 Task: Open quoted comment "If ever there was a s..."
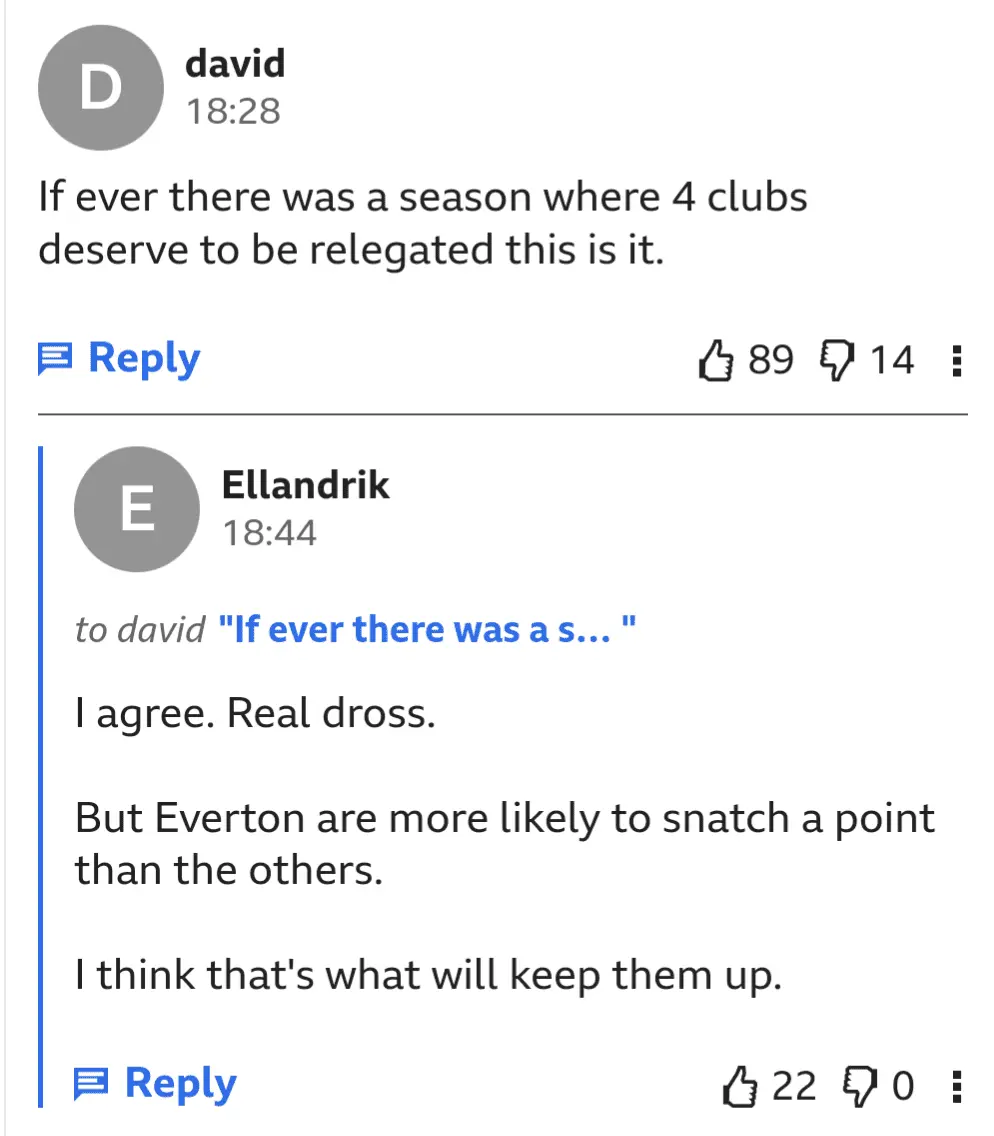click(427, 630)
